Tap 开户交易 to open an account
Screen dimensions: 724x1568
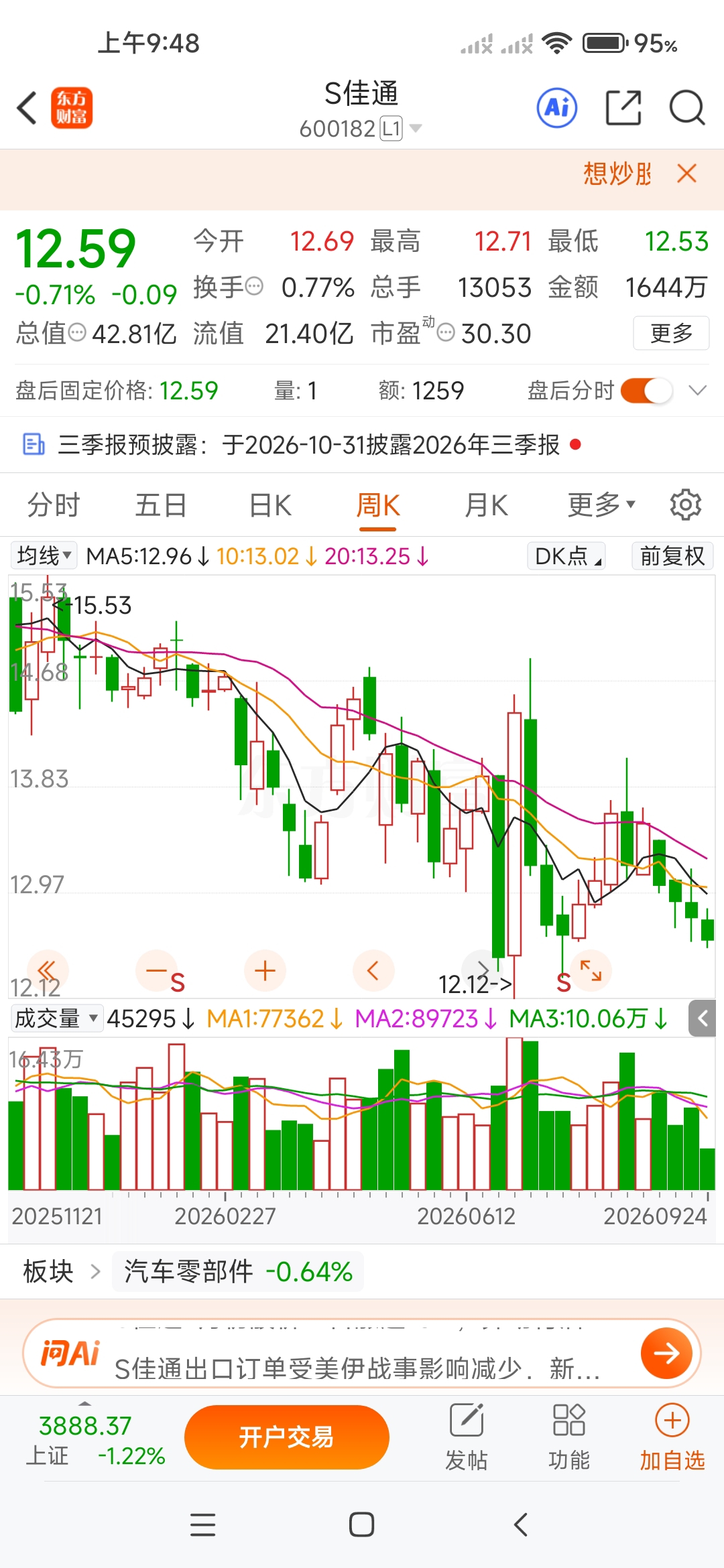(287, 1437)
